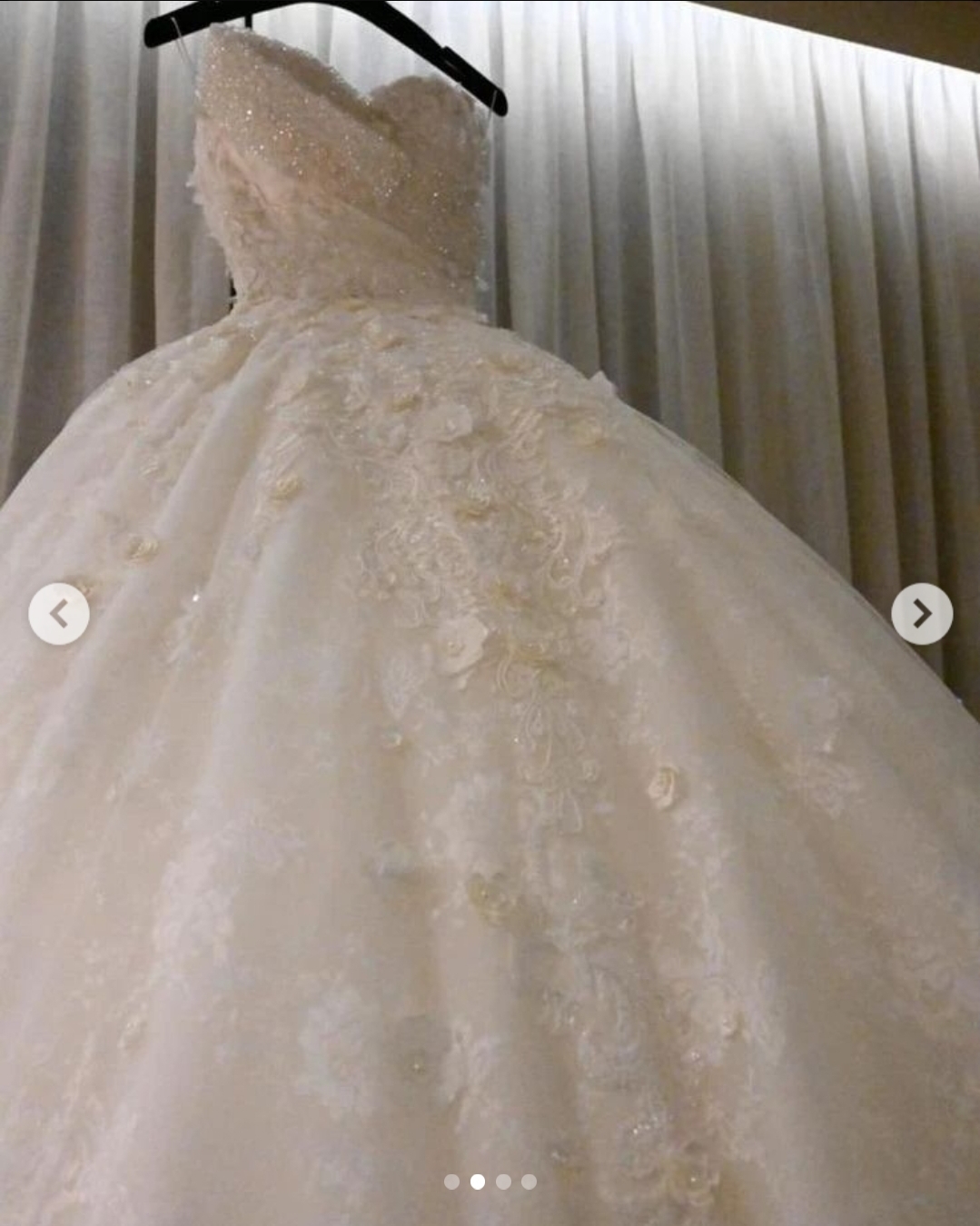
Task: Advance to the next photo in carousel
Action: pos(921,615)
